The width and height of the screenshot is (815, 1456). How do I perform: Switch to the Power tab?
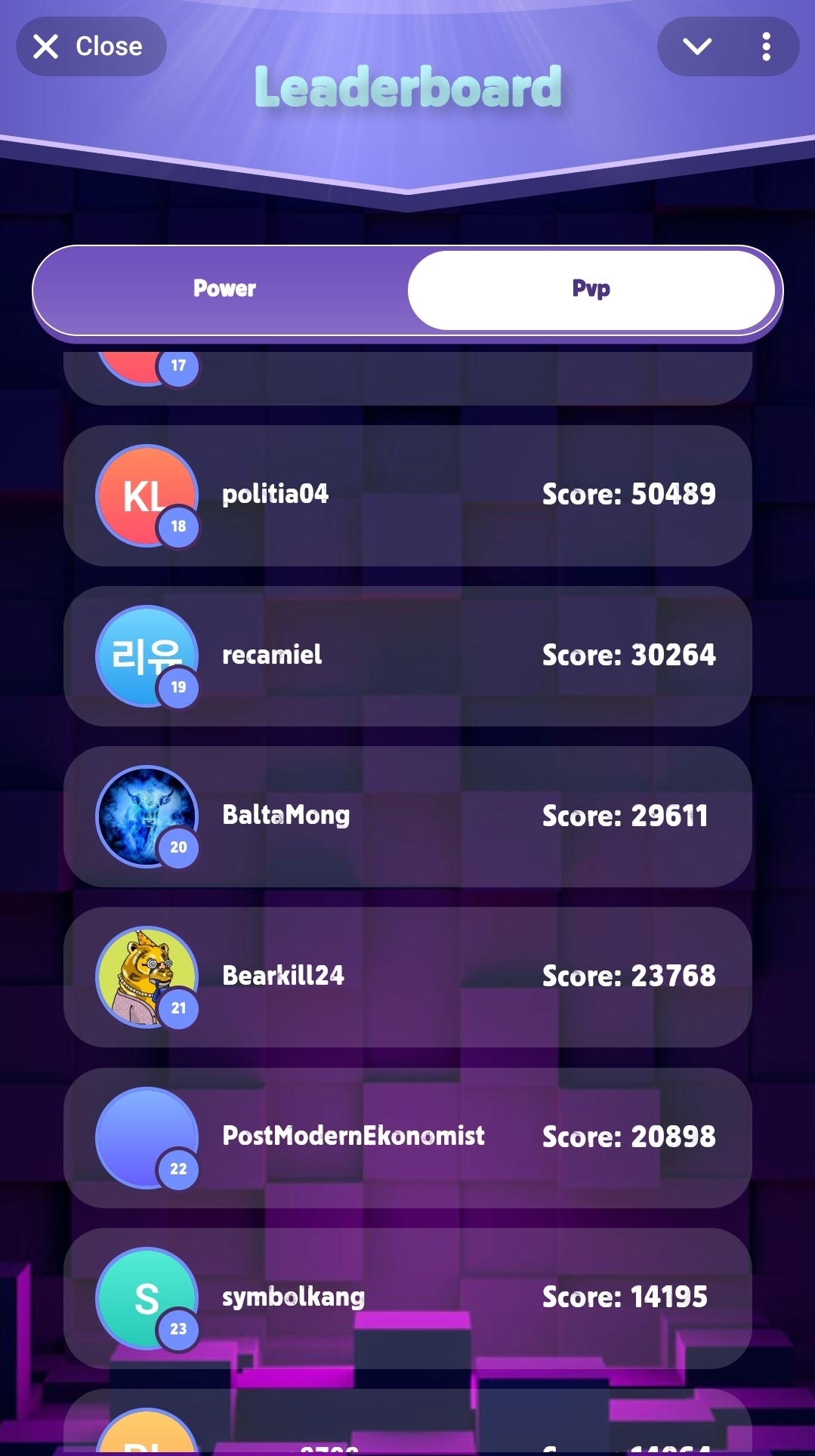224,289
